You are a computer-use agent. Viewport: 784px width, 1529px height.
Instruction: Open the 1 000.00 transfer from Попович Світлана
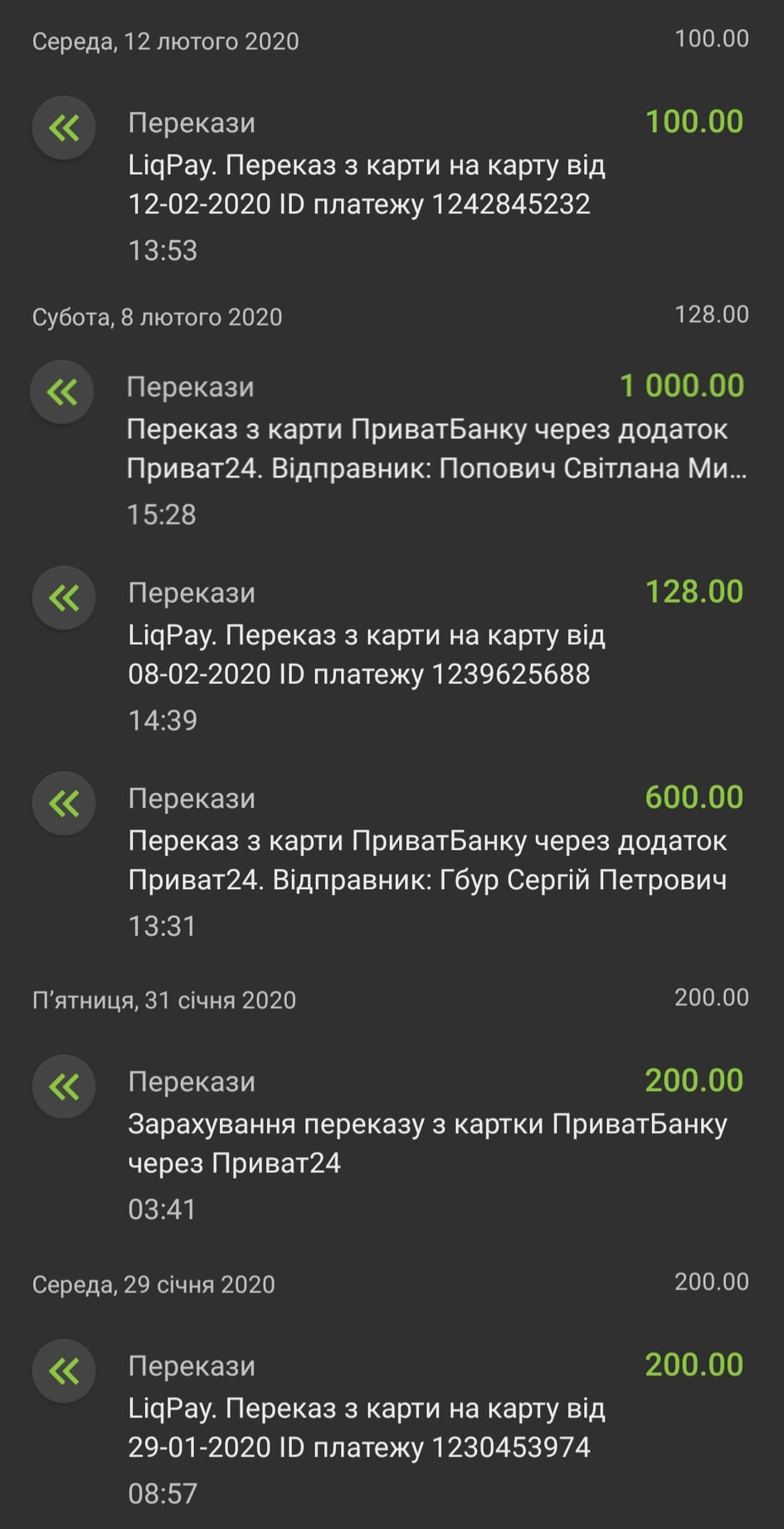click(392, 449)
